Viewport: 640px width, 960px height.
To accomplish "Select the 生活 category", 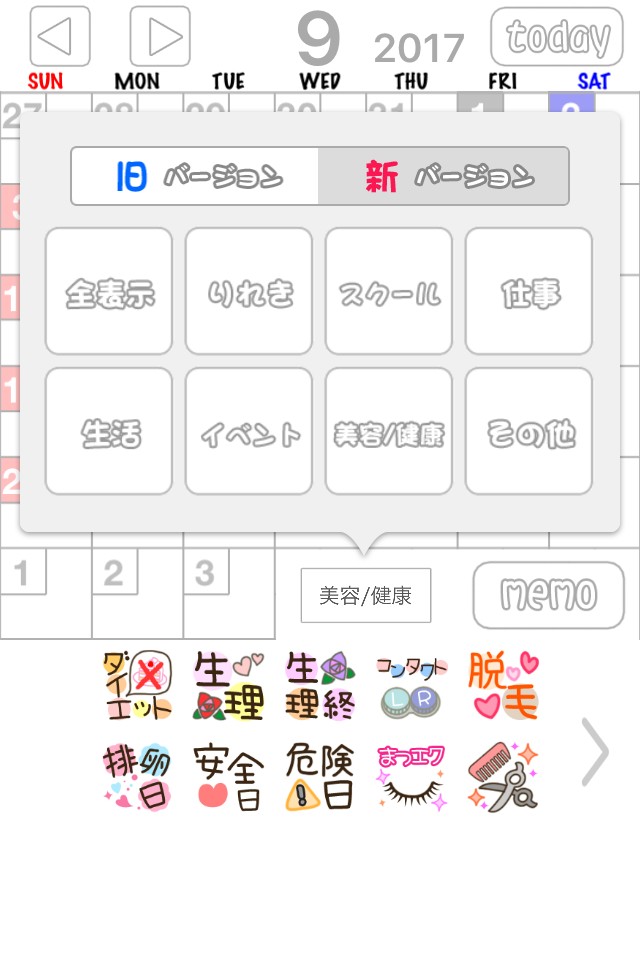I will pos(109,431).
